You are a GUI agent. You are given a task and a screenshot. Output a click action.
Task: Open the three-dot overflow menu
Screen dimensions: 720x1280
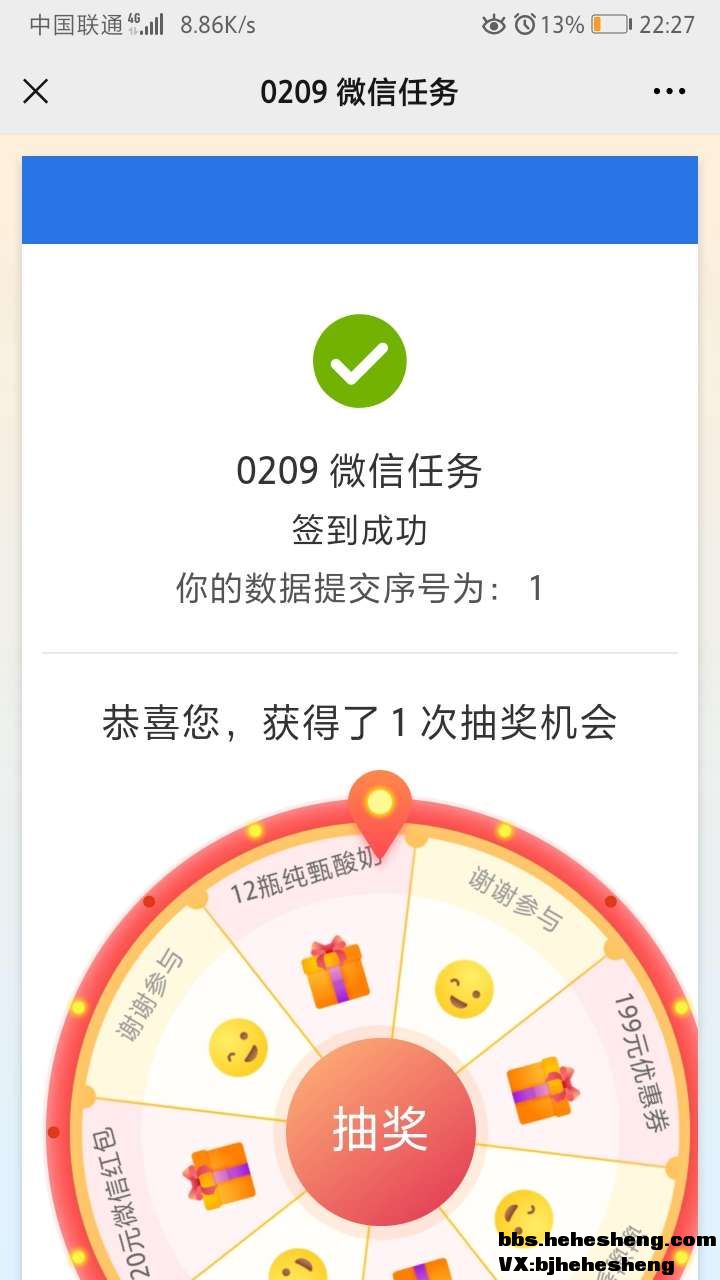[669, 92]
